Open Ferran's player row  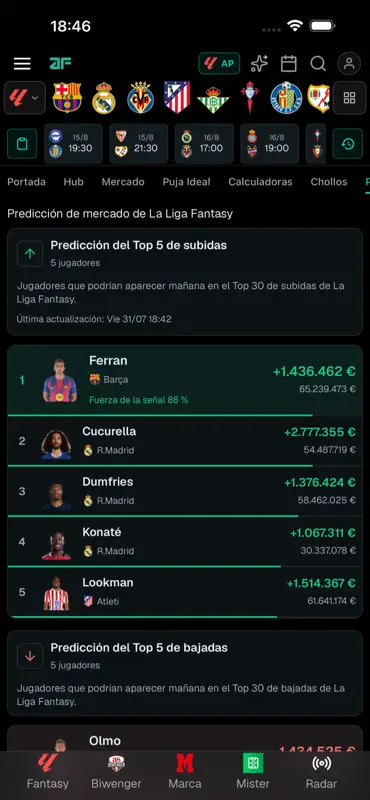[x=185, y=381]
